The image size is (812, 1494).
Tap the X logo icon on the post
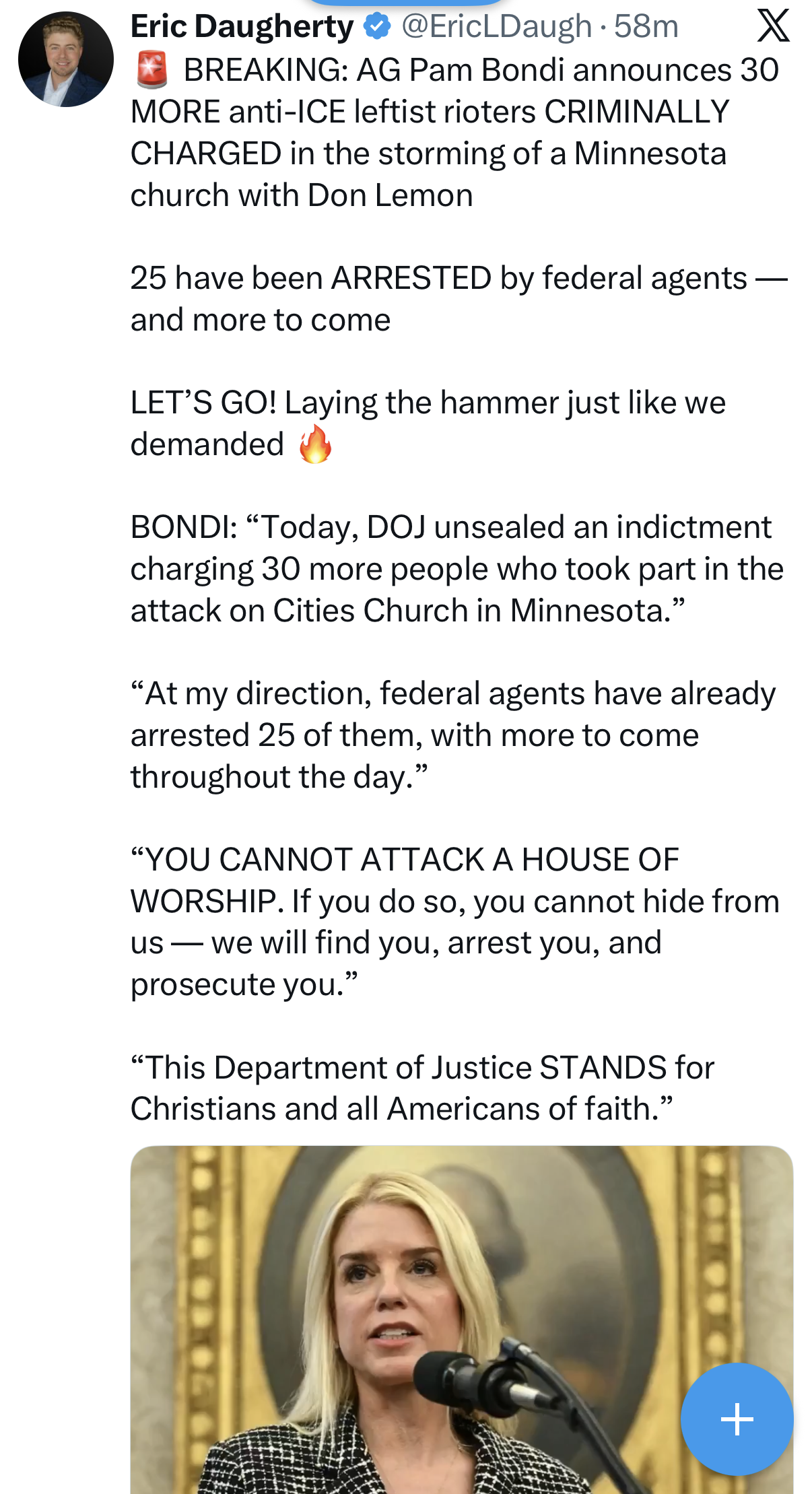[x=773, y=26]
